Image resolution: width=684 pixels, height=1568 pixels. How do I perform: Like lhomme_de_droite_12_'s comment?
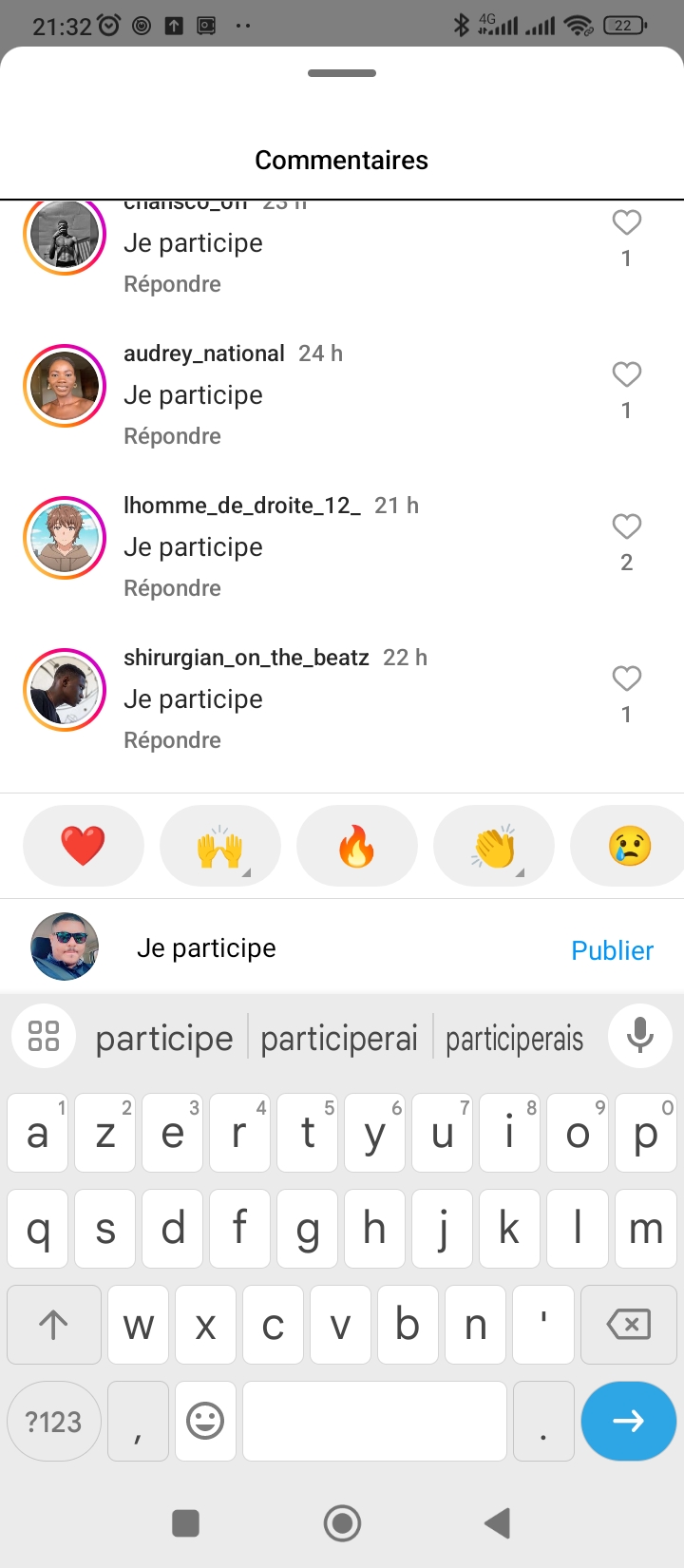tap(626, 527)
